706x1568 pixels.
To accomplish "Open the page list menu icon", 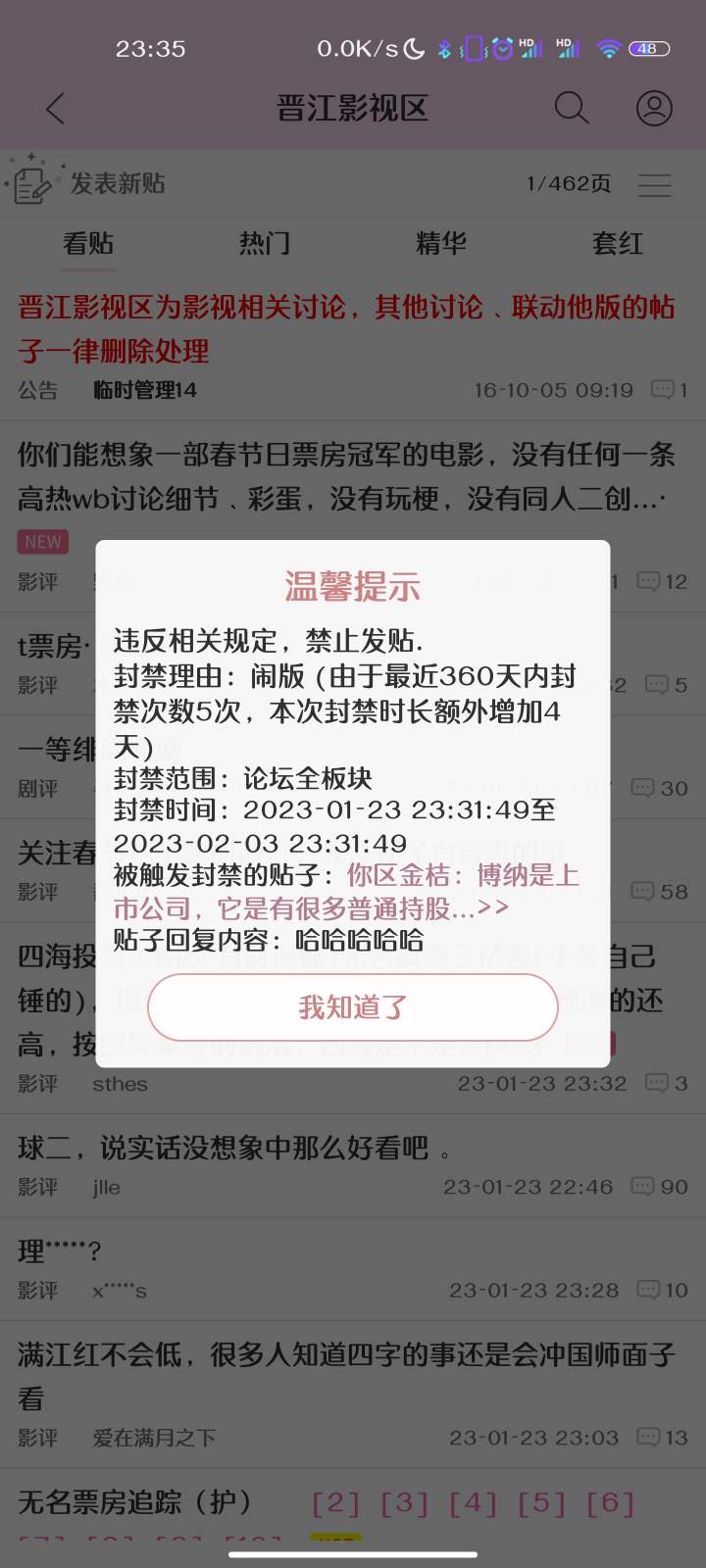I will point(654,184).
